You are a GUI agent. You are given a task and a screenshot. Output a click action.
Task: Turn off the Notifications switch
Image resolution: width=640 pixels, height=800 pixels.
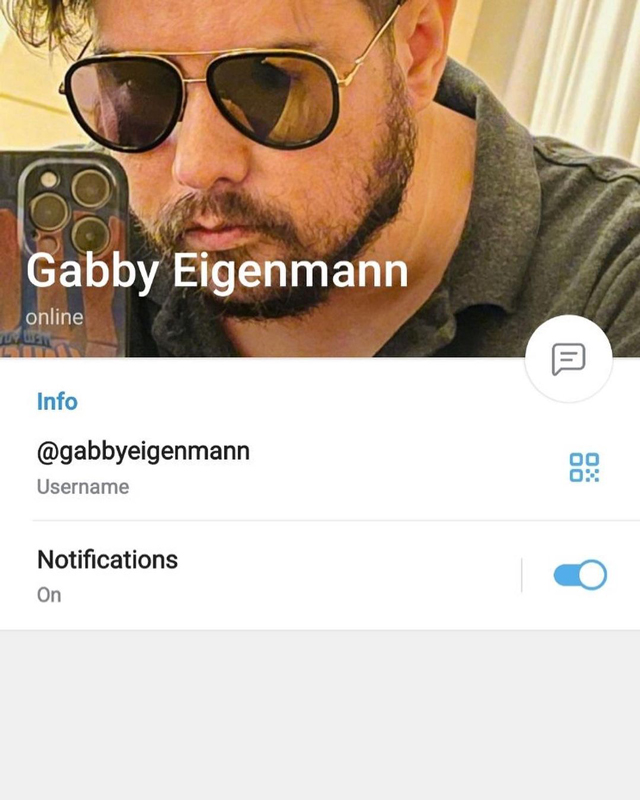[580, 575]
